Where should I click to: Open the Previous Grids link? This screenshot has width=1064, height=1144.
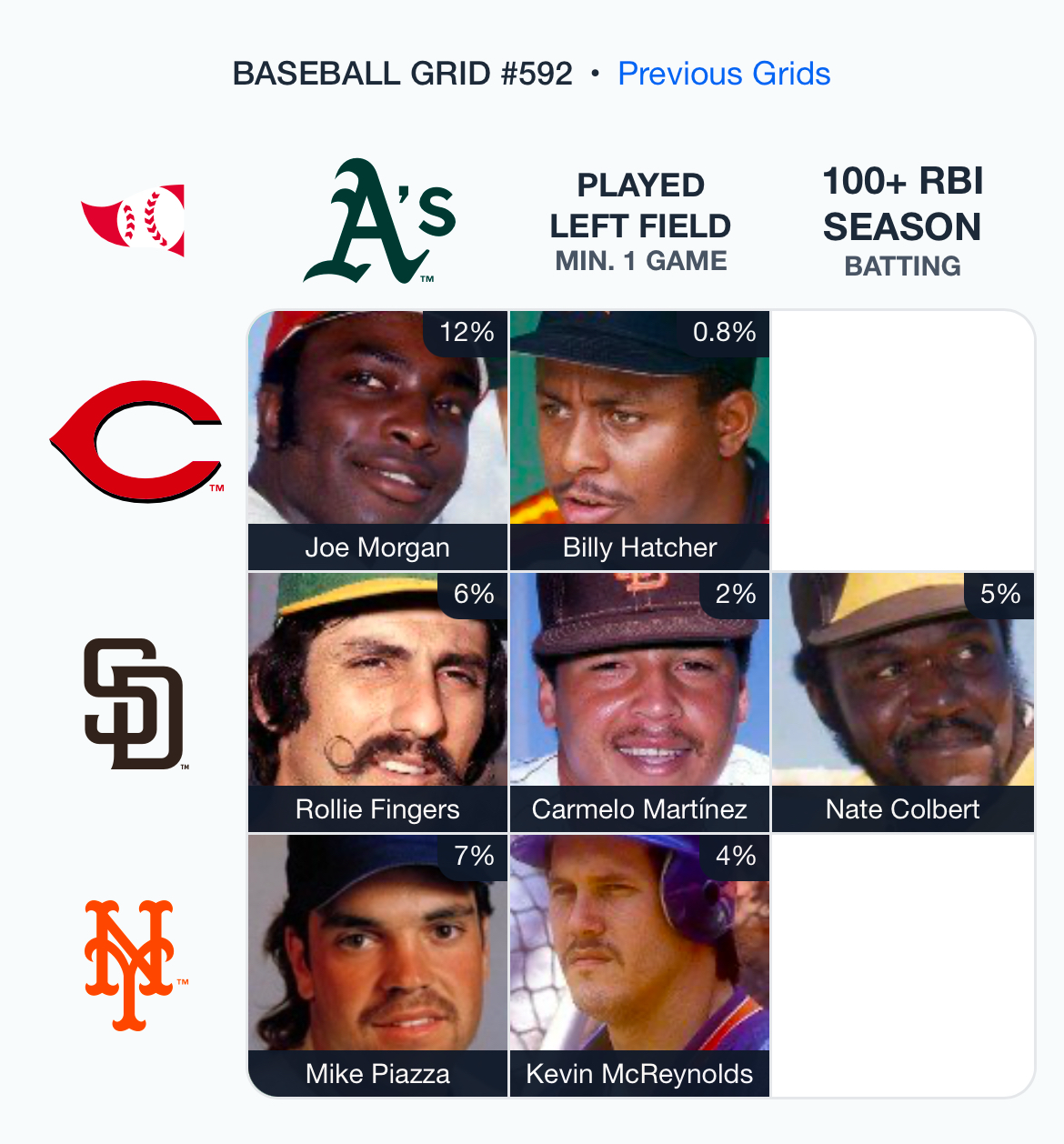(724, 74)
